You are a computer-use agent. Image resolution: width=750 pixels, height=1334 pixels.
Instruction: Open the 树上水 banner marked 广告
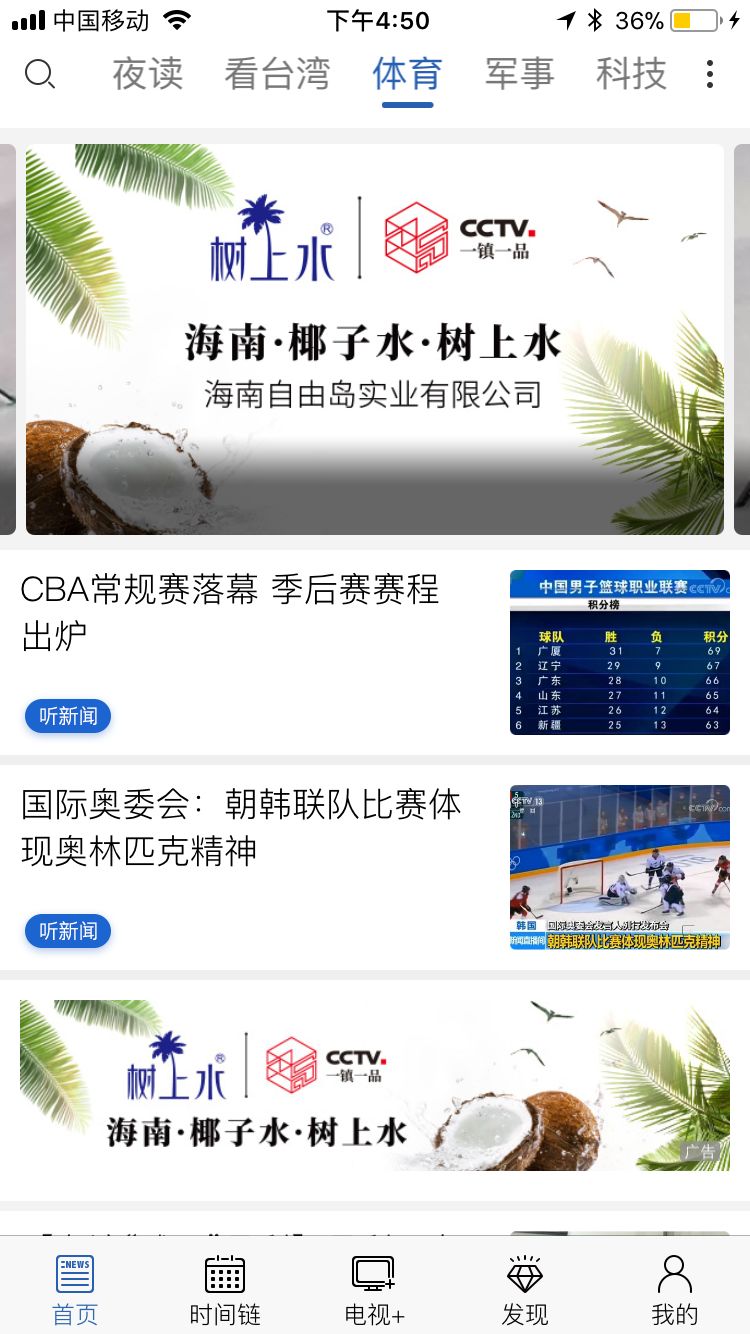pyautogui.click(x=374, y=1086)
